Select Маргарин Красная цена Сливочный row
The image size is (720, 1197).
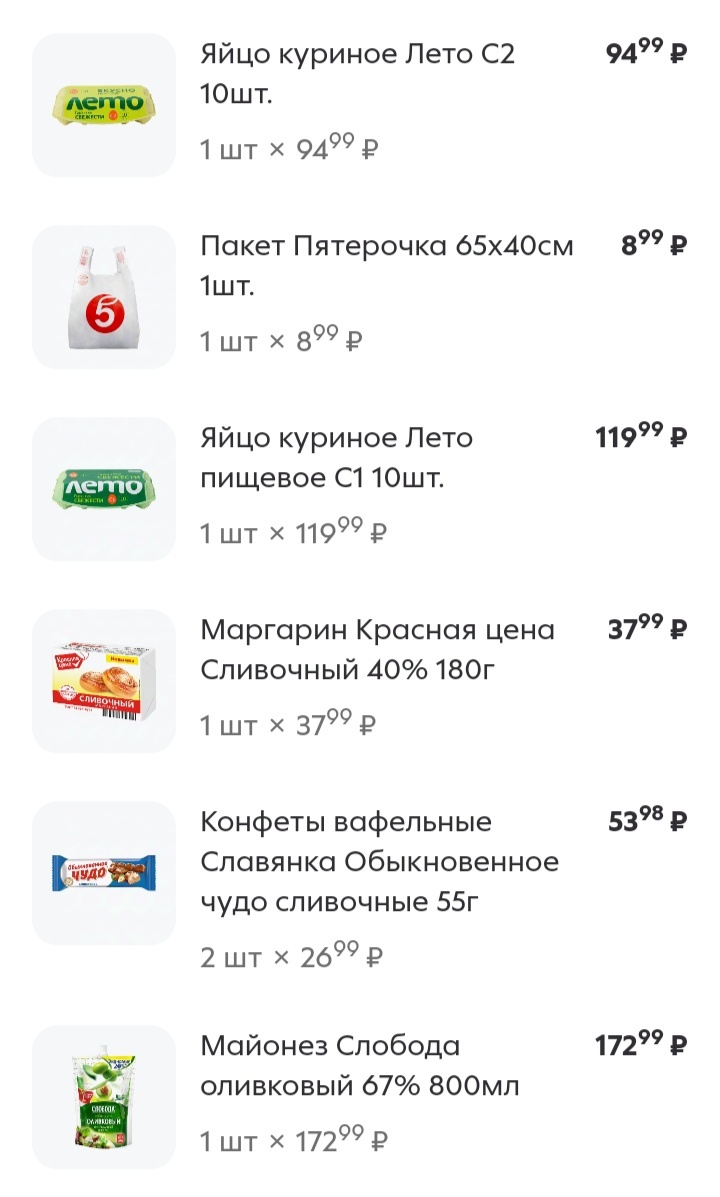[x=377, y=650]
